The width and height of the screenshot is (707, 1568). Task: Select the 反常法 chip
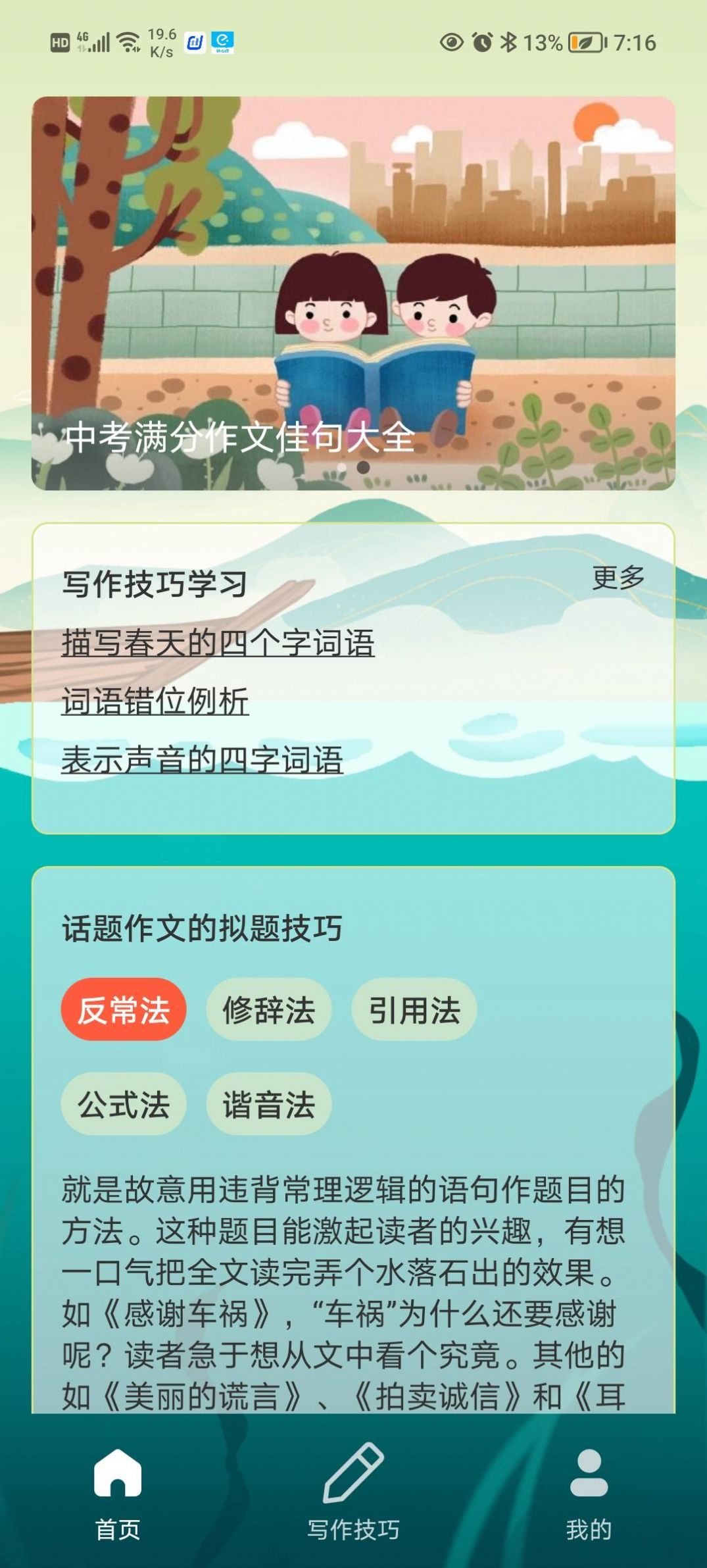point(124,1009)
